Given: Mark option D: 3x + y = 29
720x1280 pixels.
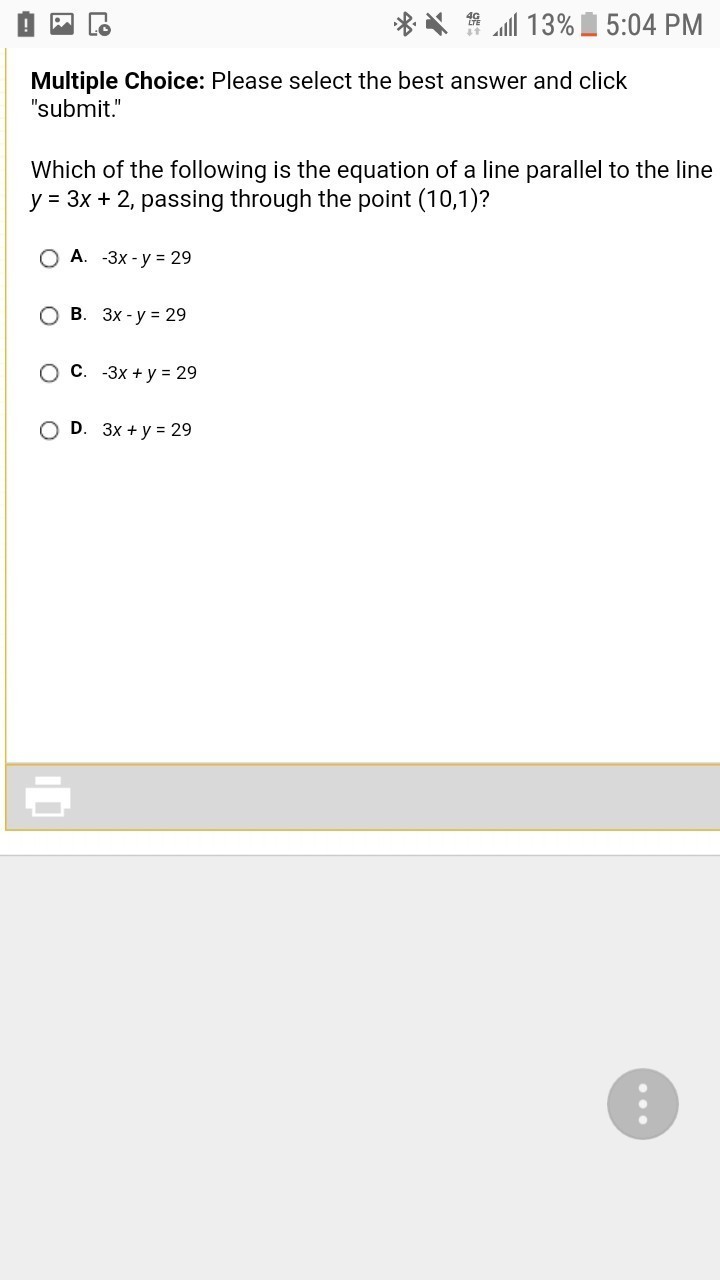Looking at the screenshot, I should (49, 431).
